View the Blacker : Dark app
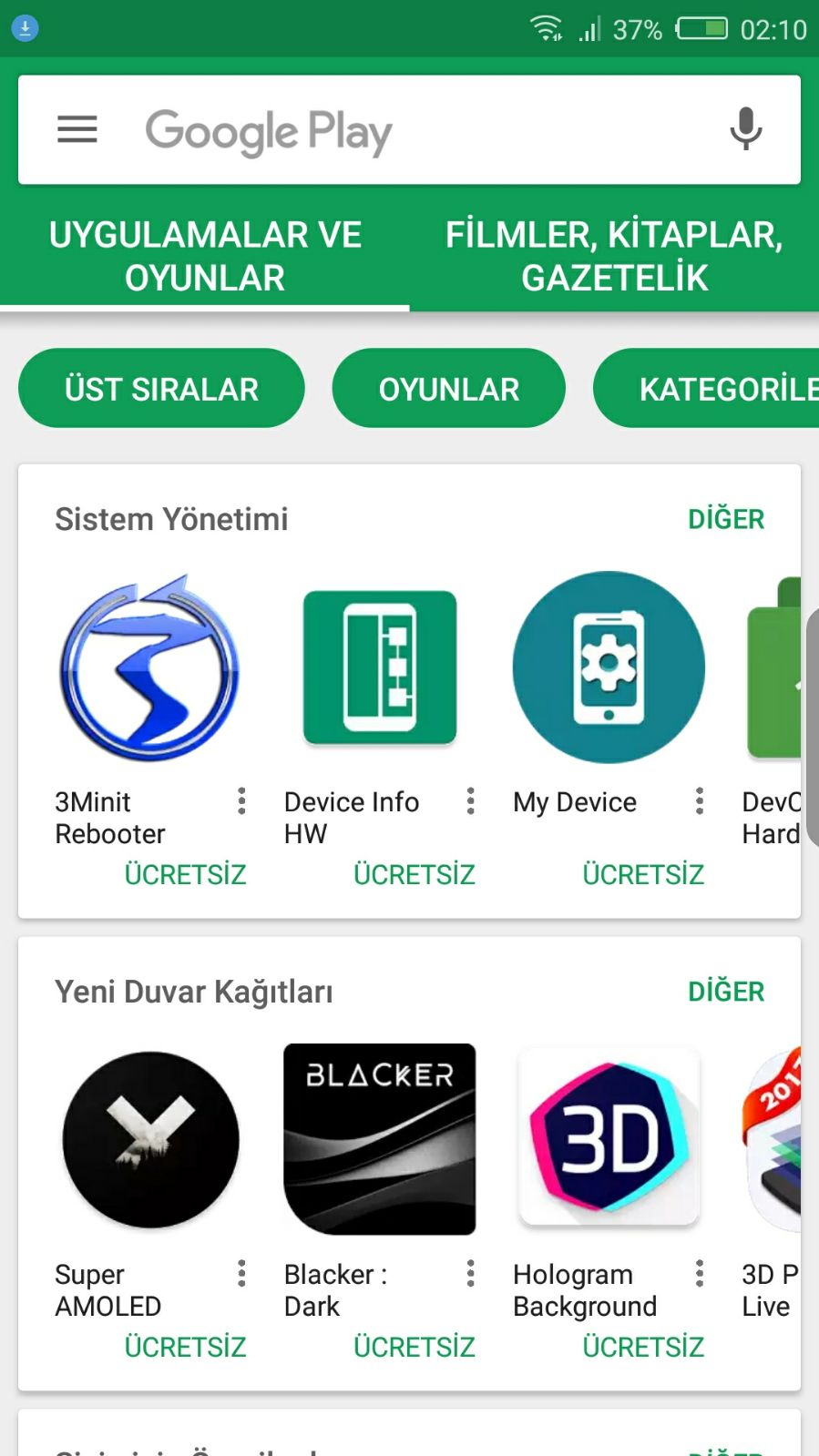The height and width of the screenshot is (1456, 819). tap(379, 1139)
